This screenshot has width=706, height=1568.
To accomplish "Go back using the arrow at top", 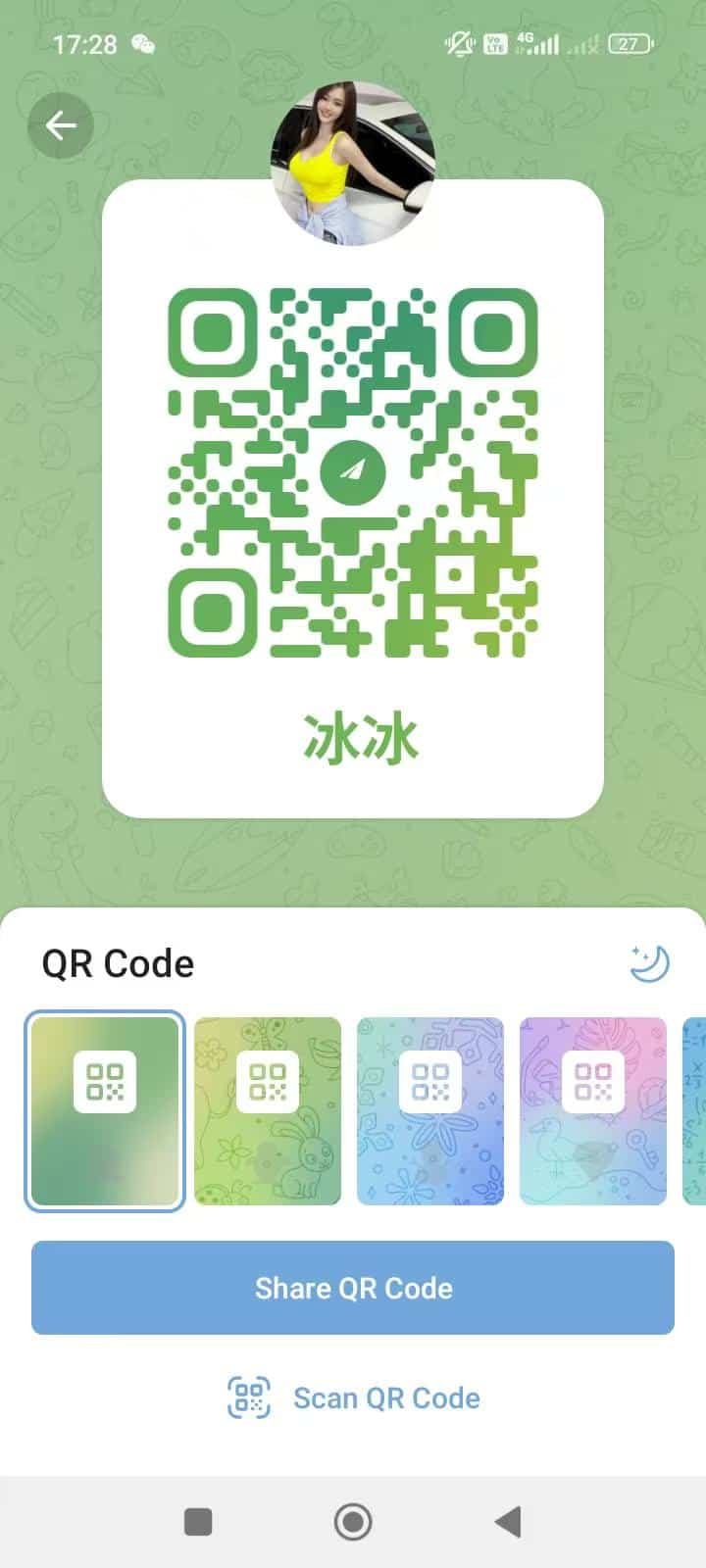I will click(61, 125).
